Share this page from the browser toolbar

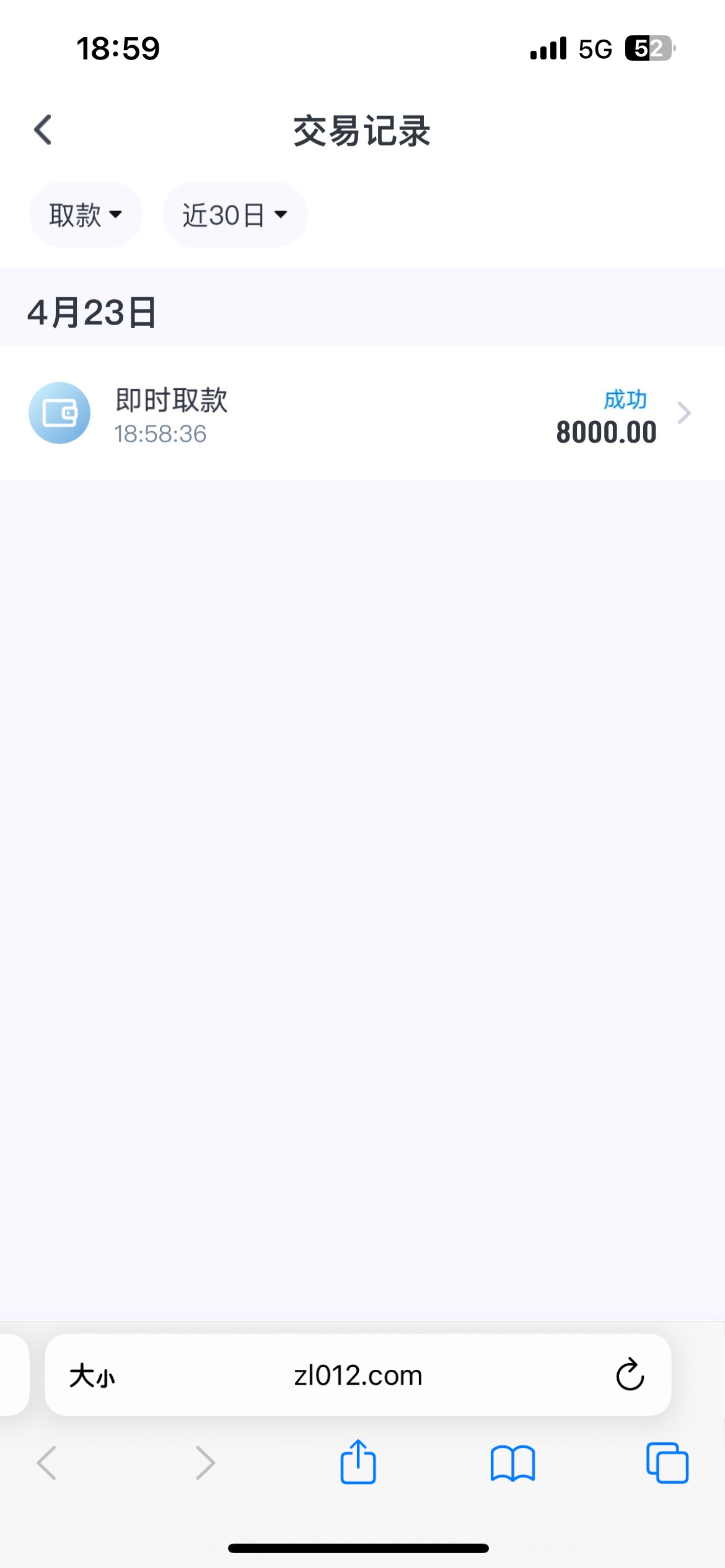[358, 1463]
